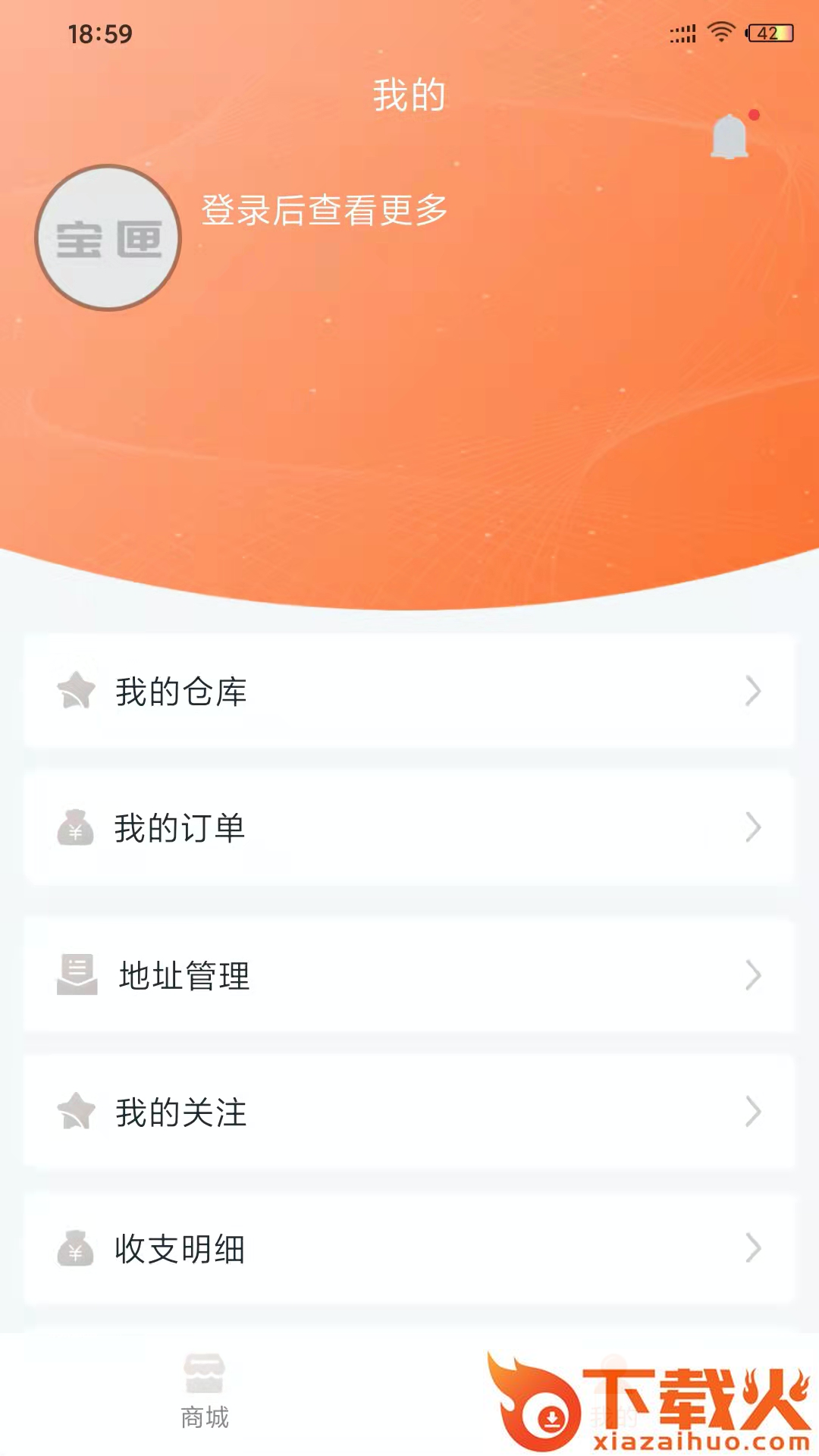Open 地址管理 row
819x1456 pixels.
pyautogui.click(x=409, y=975)
